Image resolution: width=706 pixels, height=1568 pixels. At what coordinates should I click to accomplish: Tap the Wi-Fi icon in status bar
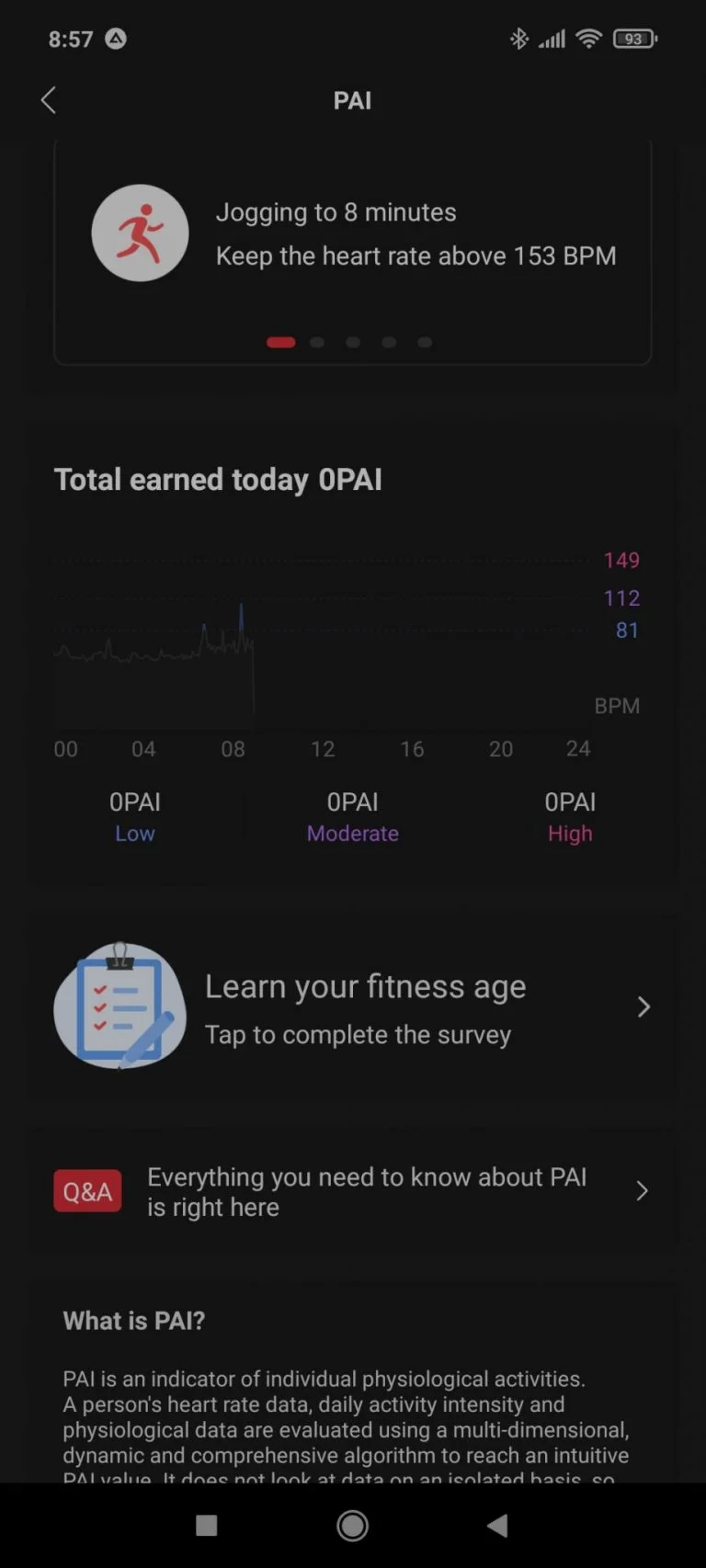tap(589, 39)
